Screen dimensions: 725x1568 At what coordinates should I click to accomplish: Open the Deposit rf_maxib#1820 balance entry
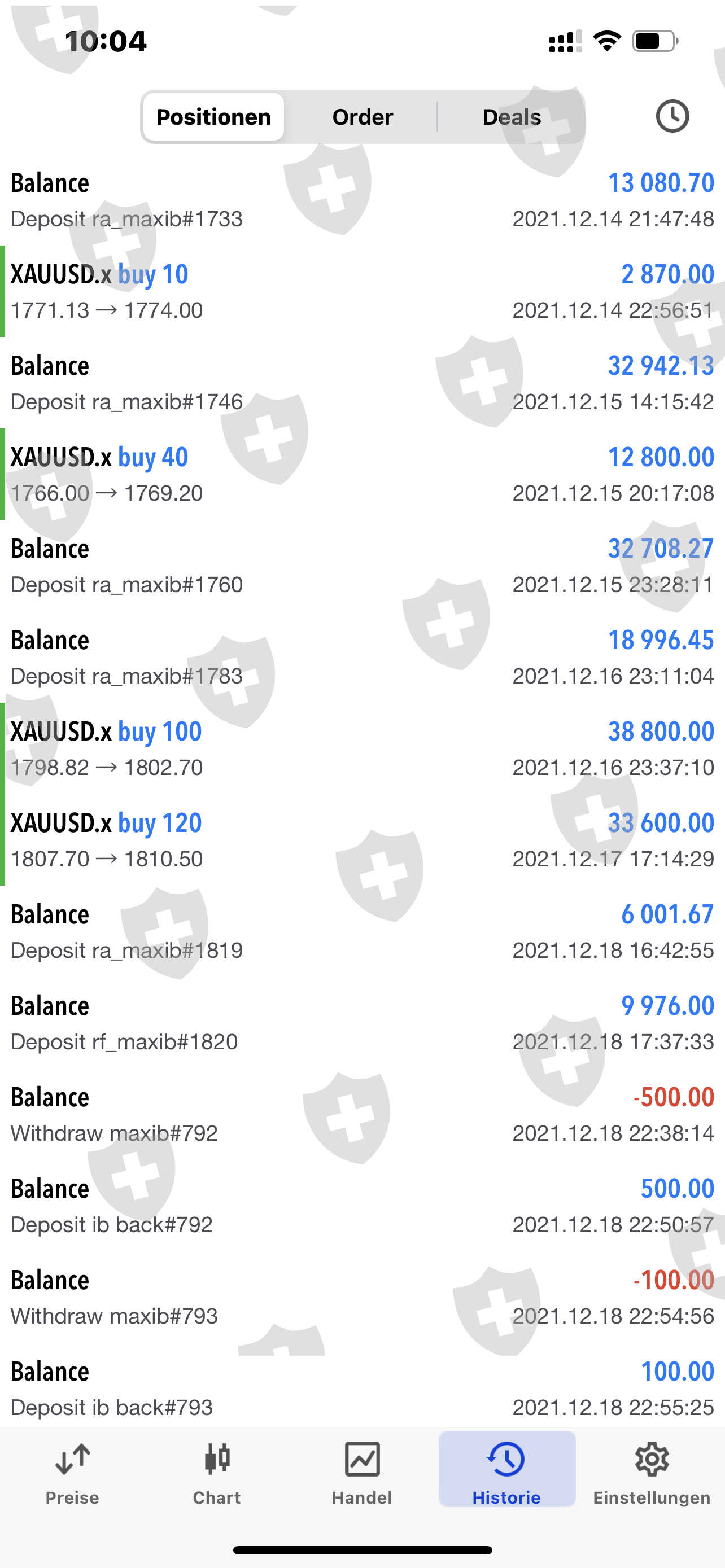point(362,1023)
